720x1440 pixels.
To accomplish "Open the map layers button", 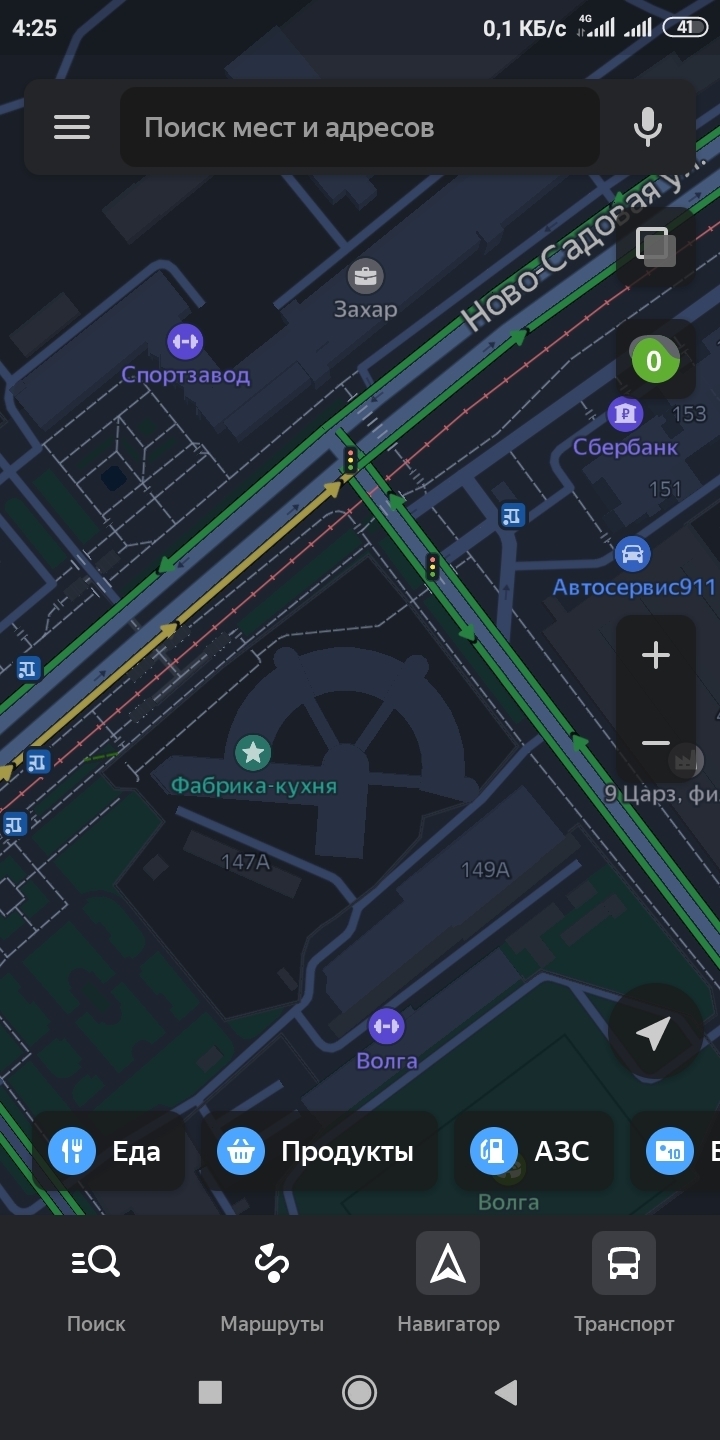I will [x=654, y=246].
